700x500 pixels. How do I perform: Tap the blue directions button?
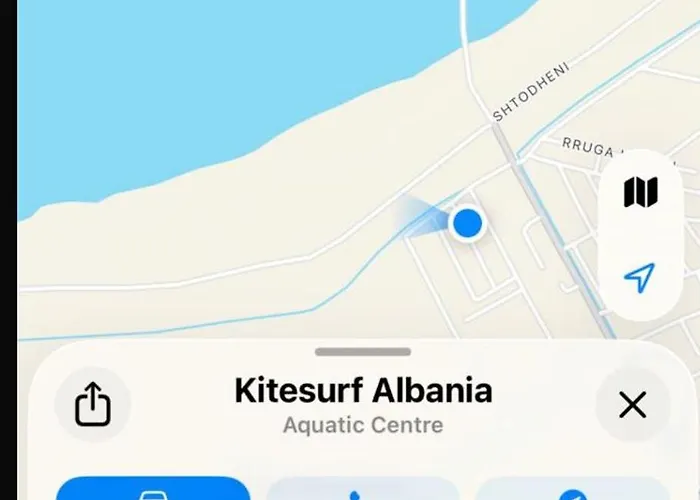pos(153,489)
